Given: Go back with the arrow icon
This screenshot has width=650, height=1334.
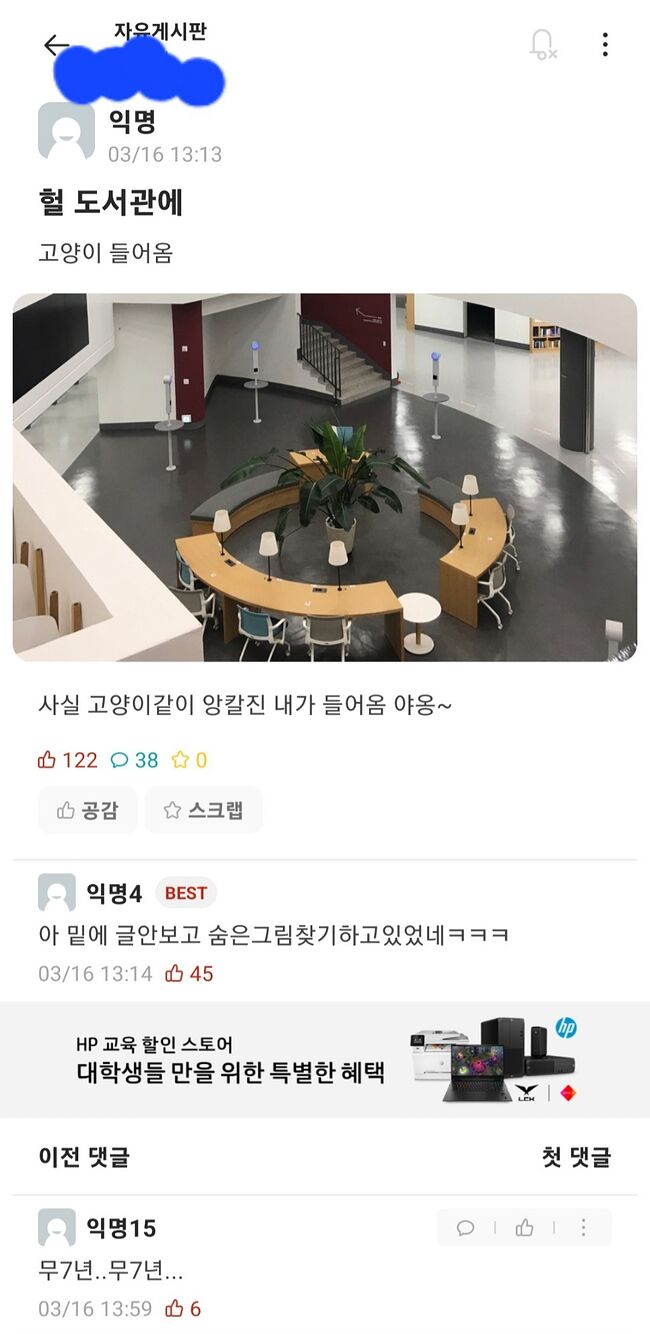Looking at the screenshot, I should point(56,45).
